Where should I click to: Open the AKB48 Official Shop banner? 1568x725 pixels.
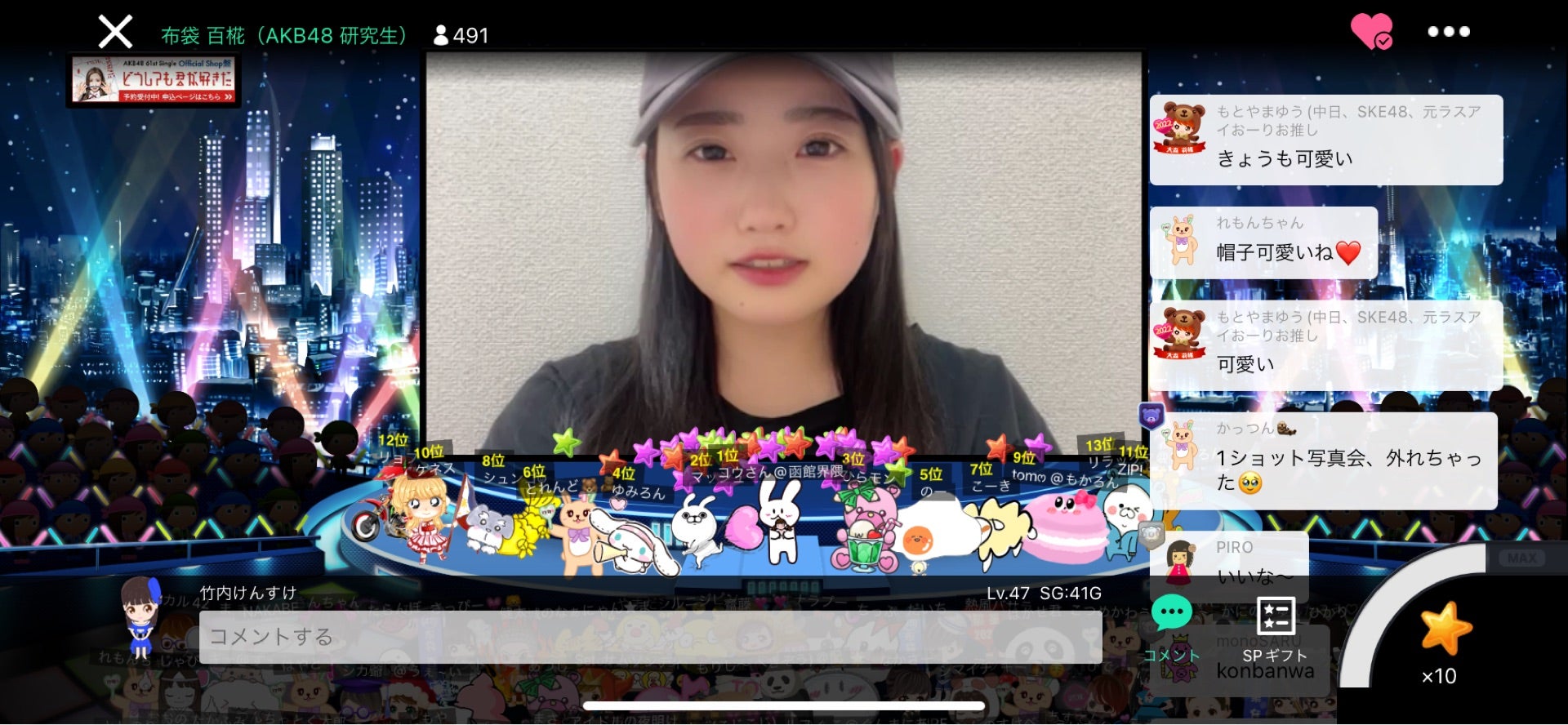coord(154,80)
